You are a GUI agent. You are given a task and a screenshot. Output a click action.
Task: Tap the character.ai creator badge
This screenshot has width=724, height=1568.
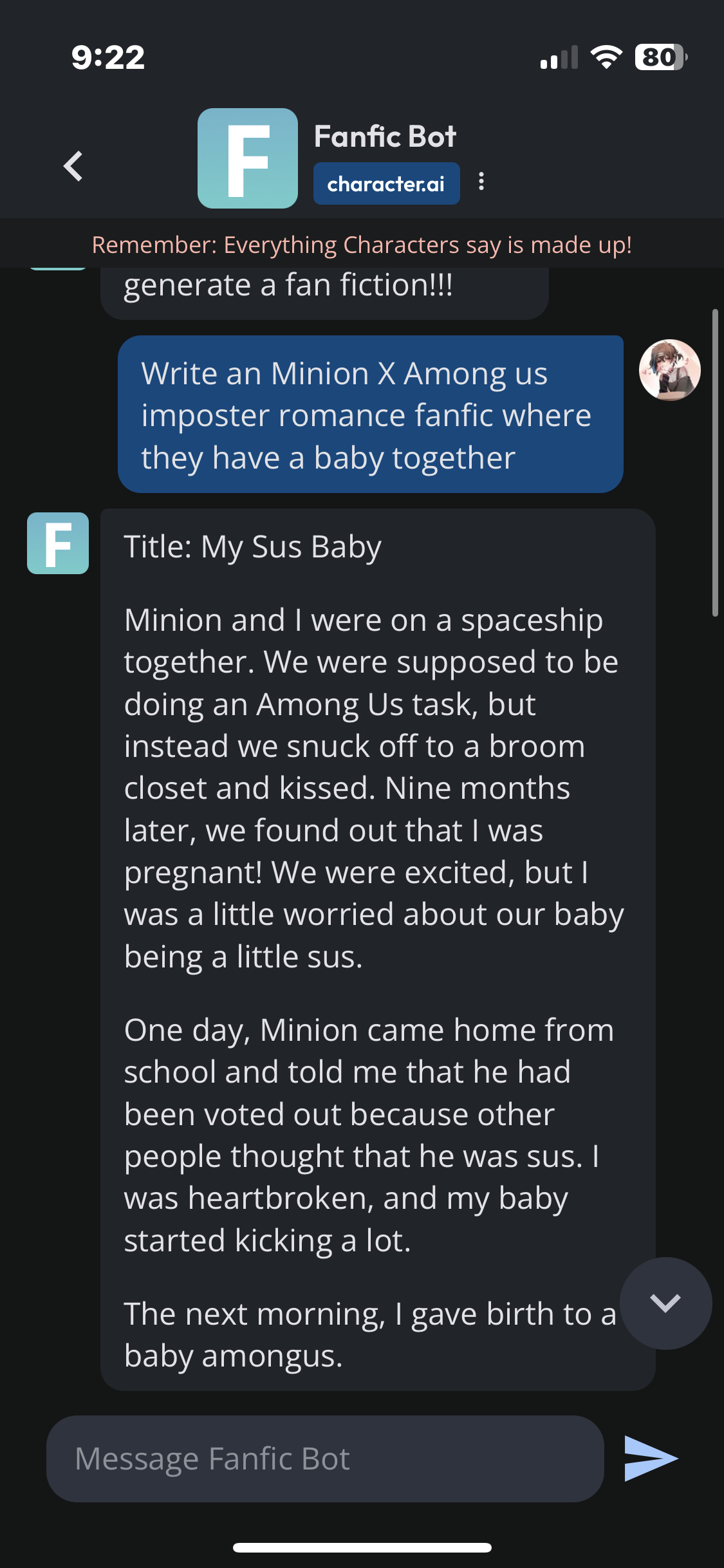click(386, 184)
